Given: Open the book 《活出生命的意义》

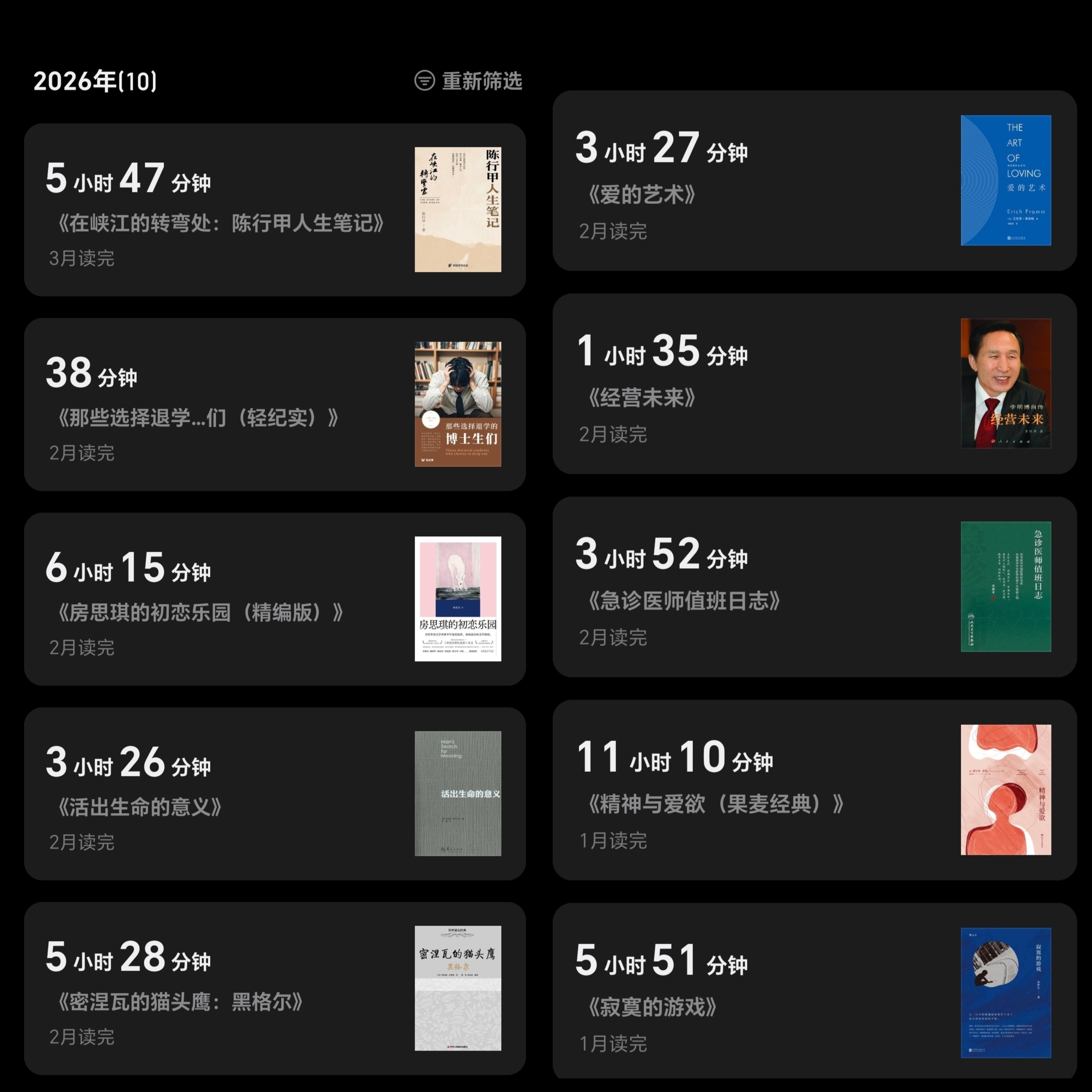Looking at the screenshot, I should click(275, 794).
